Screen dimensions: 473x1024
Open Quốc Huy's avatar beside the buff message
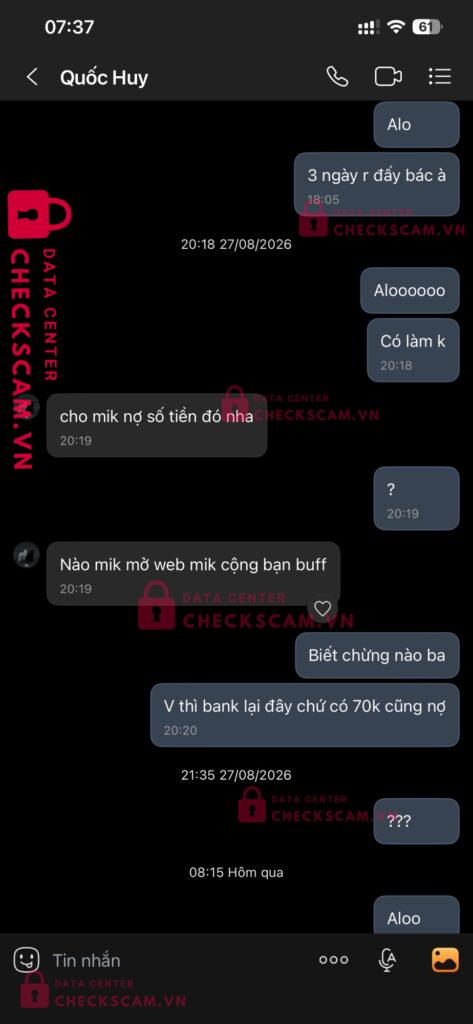27,556
